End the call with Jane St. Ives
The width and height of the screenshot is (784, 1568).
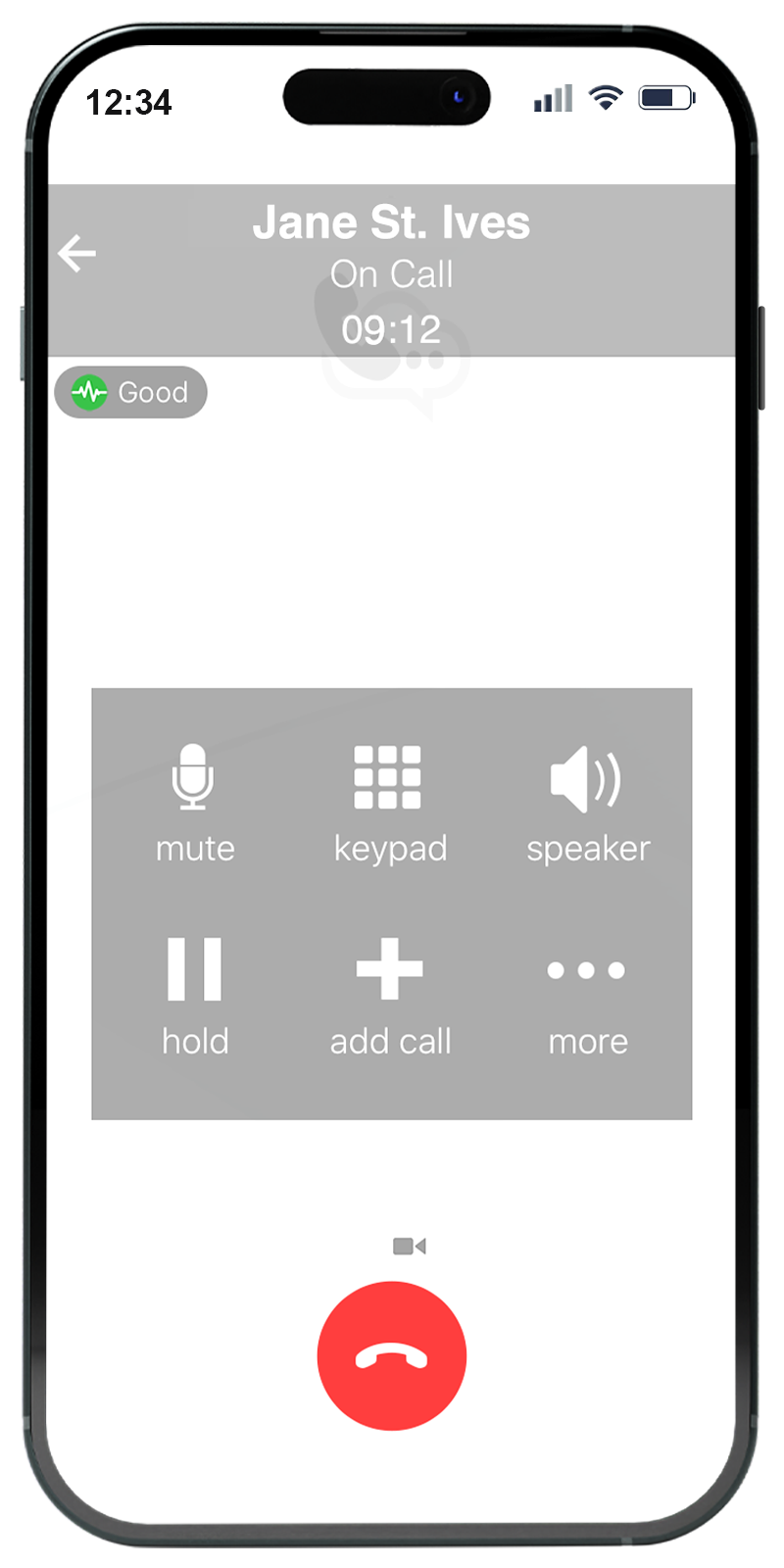391,1355
